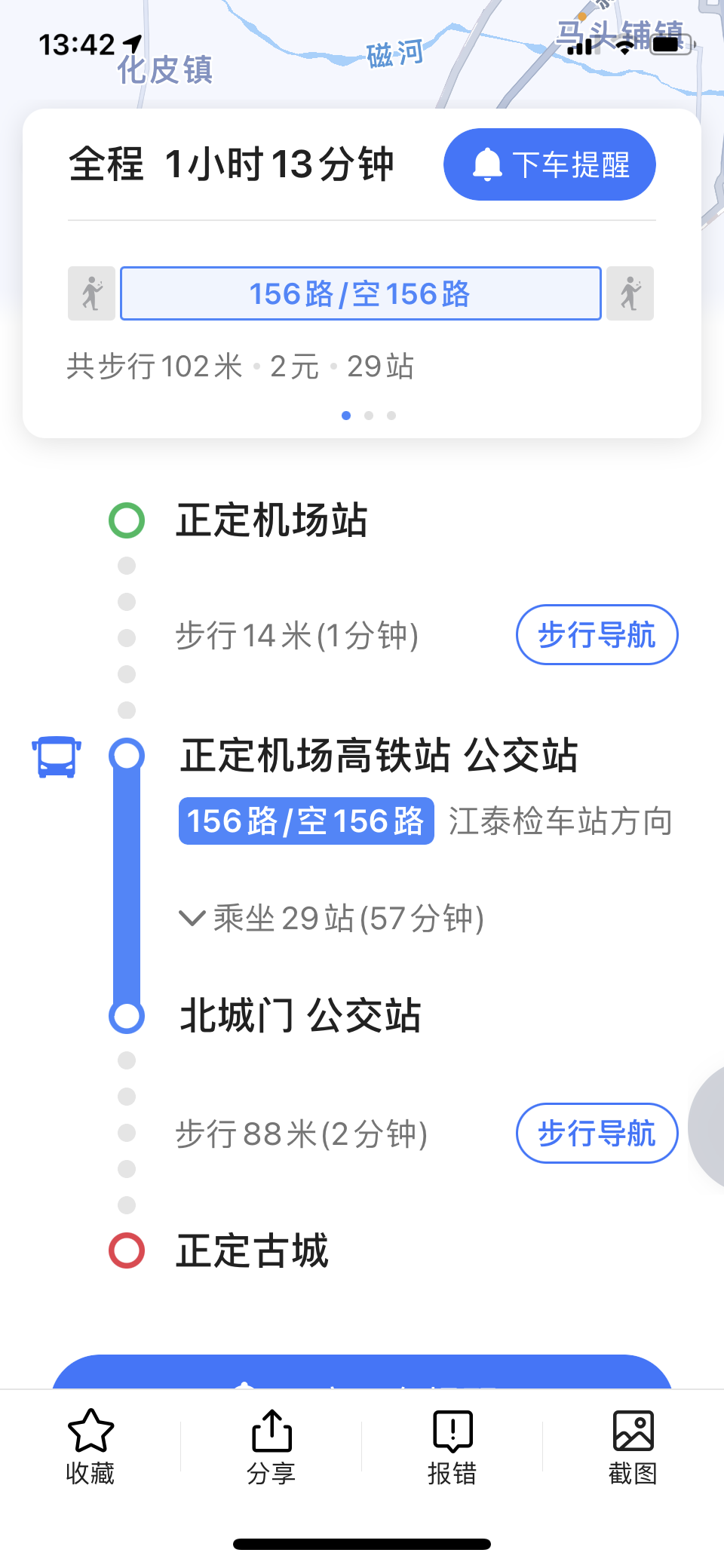The width and height of the screenshot is (724, 1568).
Task: Open 北城门 公交站 stop details
Action: pyautogui.click(x=300, y=1015)
